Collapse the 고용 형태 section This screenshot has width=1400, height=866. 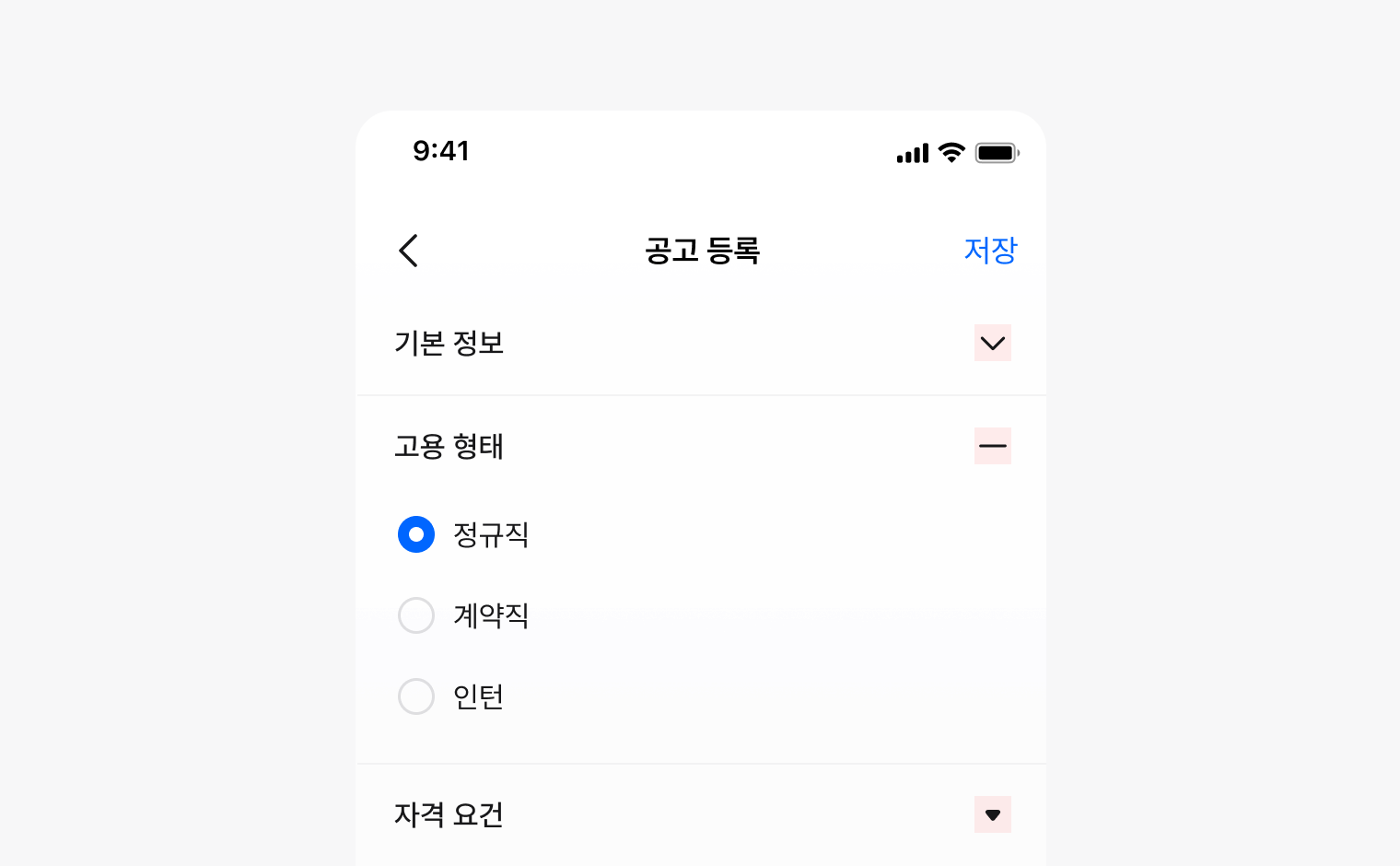coord(992,446)
